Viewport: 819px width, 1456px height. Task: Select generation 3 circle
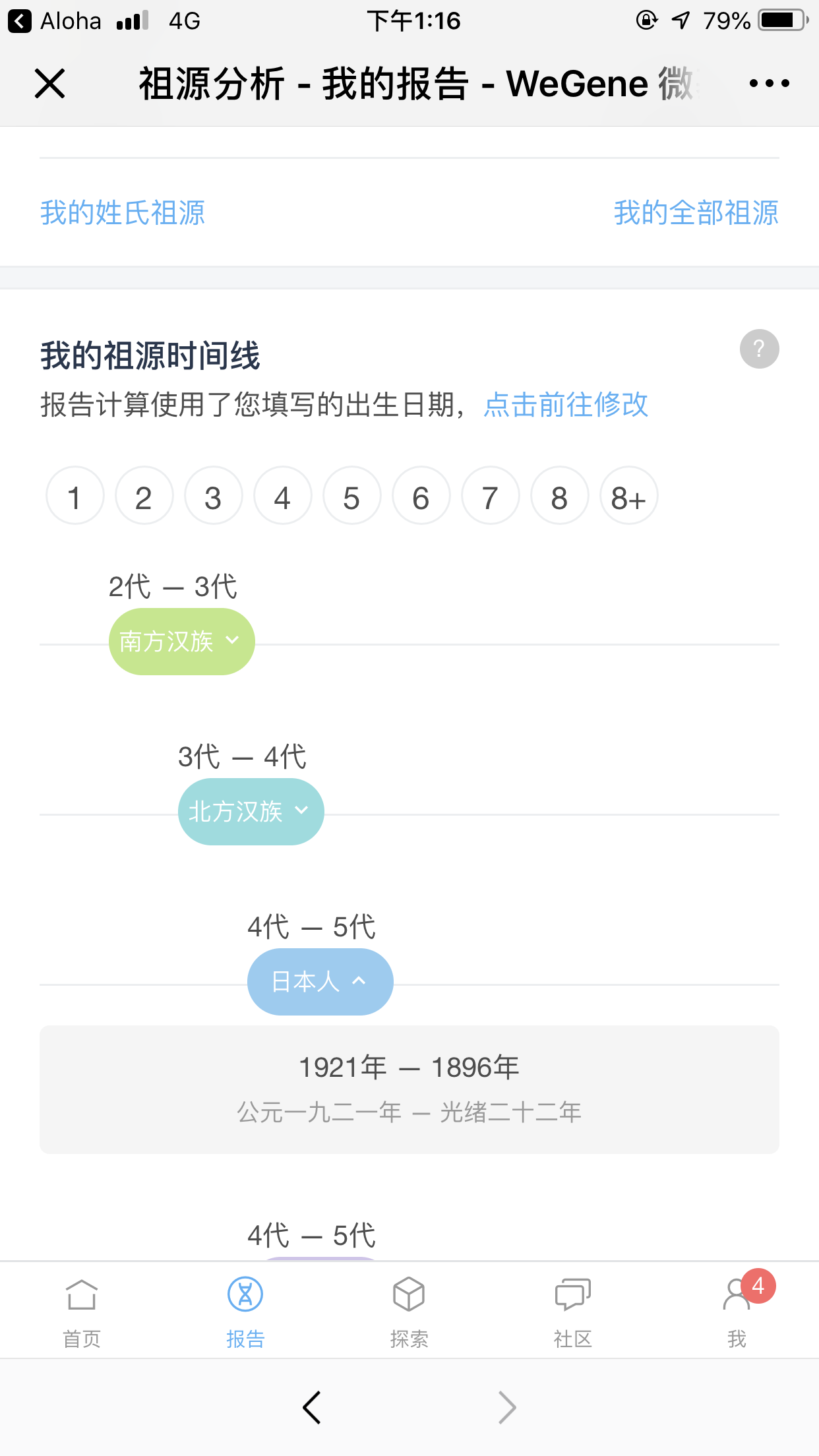[213, 496]
